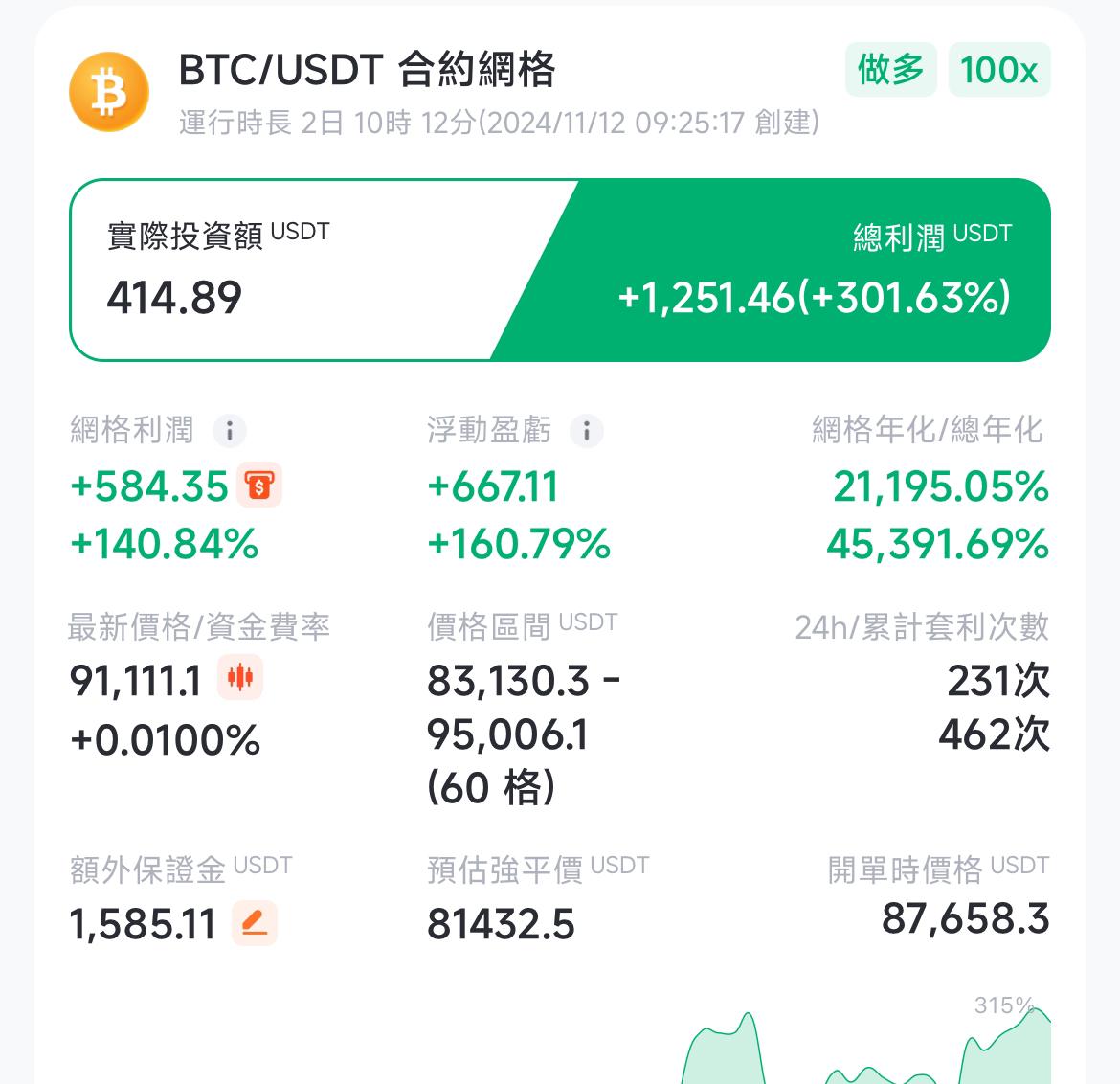The height and width of the screenshot is (1084, 1120).
Task: Show info about 浮動盈虧
Action: coord(587,431)
